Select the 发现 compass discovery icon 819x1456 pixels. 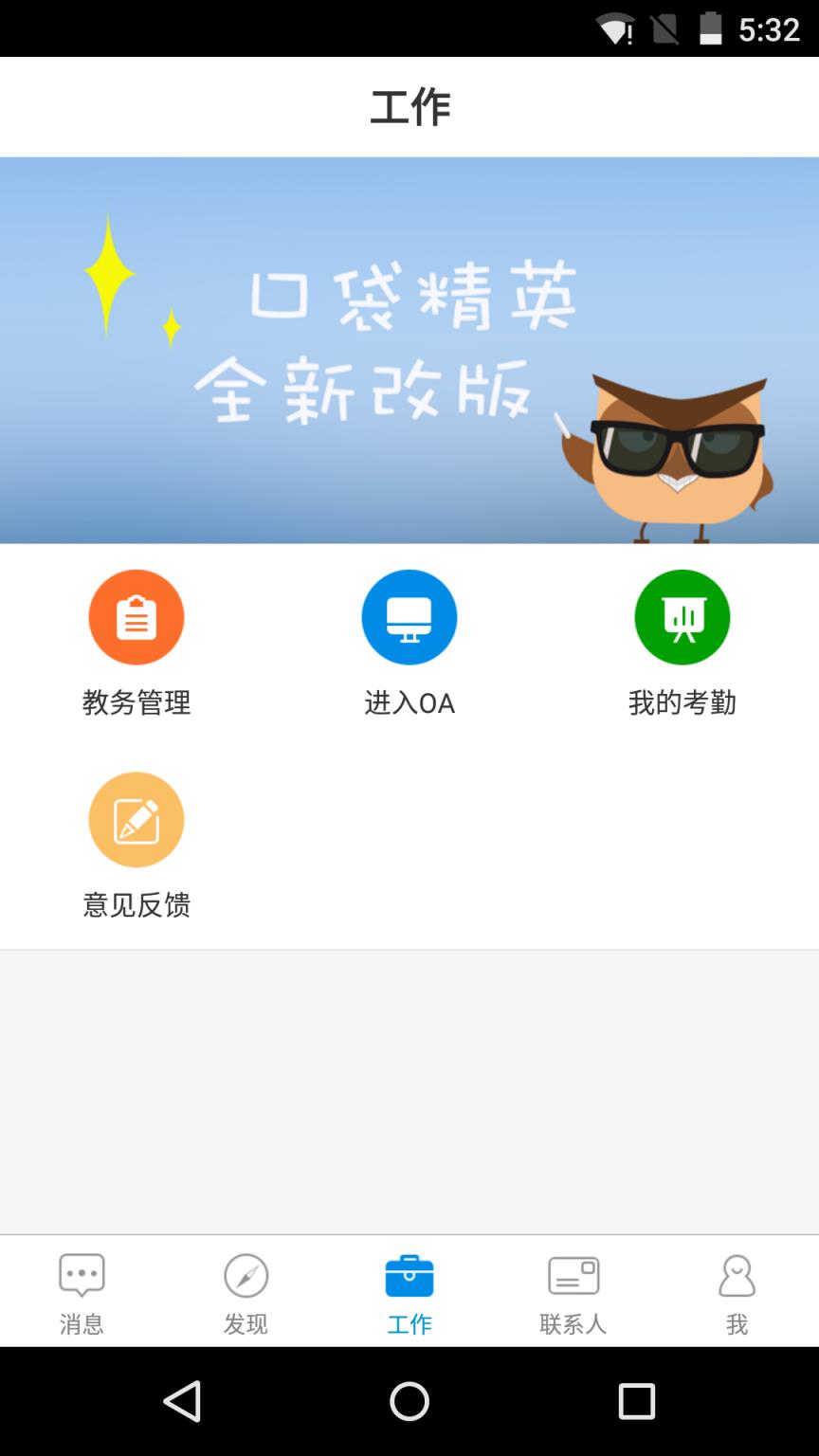[246, 1276]
